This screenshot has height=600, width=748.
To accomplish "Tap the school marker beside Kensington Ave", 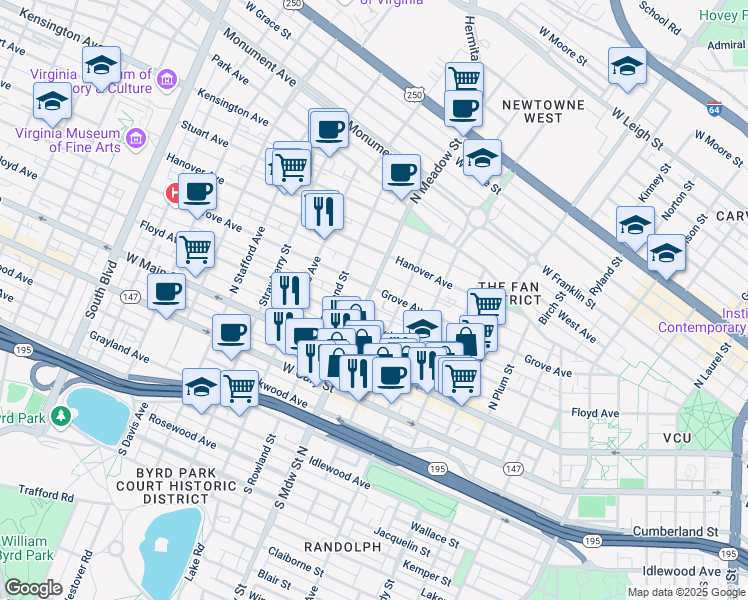I will pos(101,67).
